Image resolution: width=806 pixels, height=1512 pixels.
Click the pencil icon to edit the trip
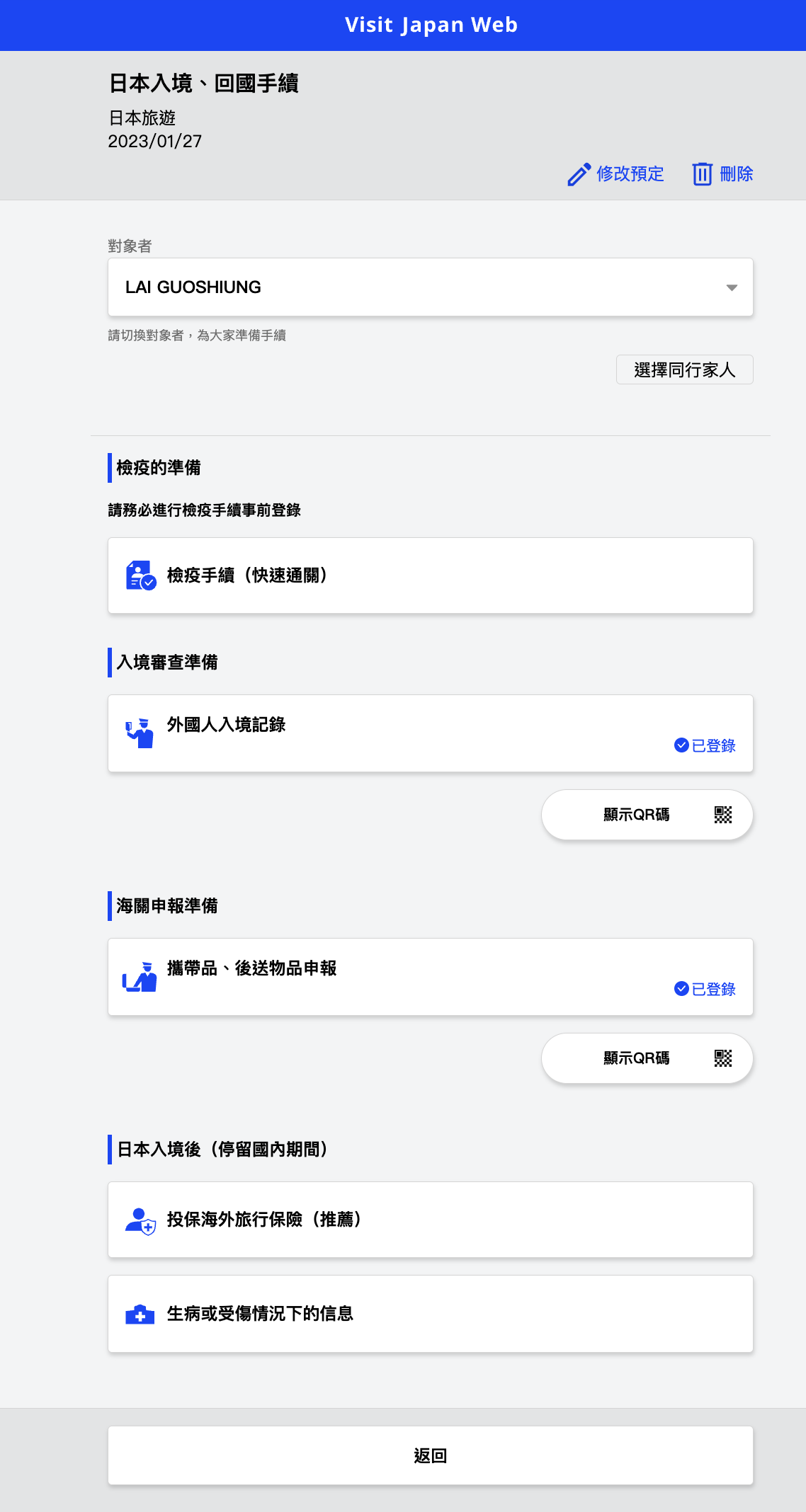[x=579, y=174]
